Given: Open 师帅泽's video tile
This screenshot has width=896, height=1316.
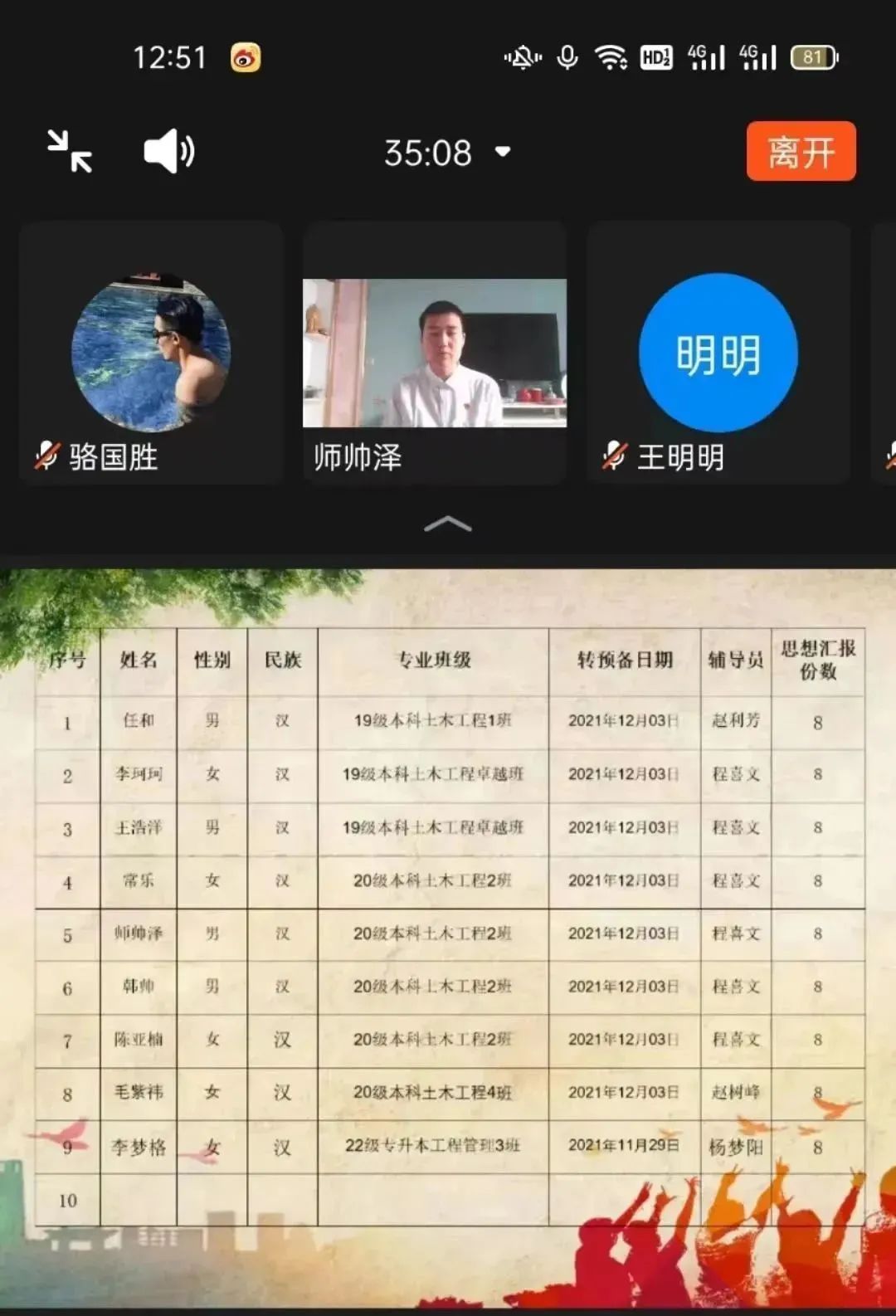Looking at the screenshot, I should pos(435,353).
